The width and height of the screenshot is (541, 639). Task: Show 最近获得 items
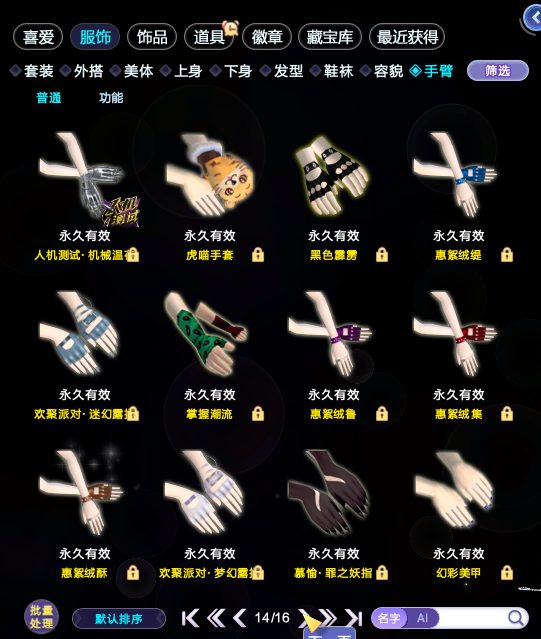pos(407,37)
